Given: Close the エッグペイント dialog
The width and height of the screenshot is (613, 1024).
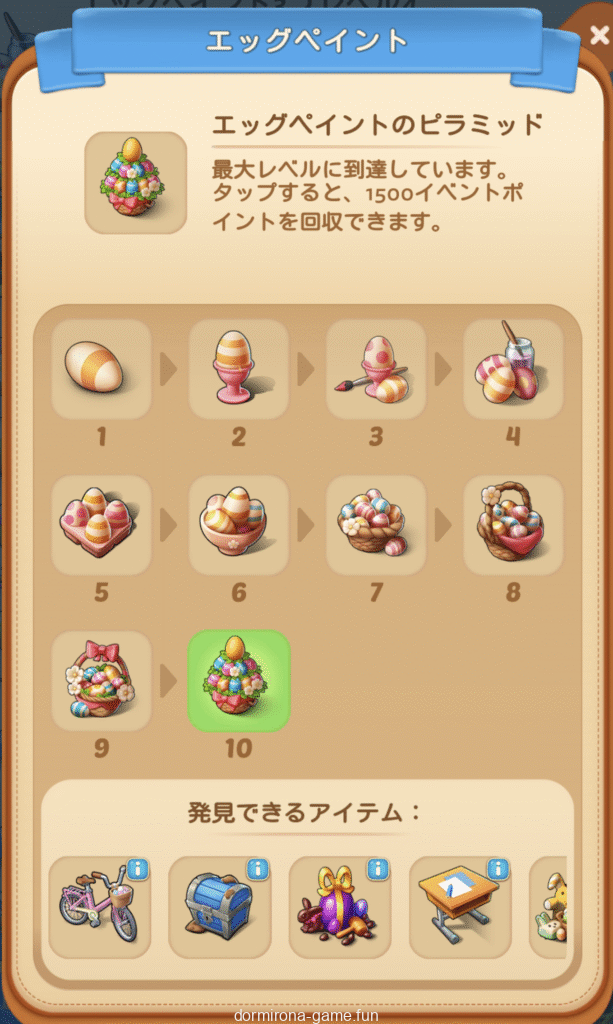Looking at the screenshot, I should tap(598, 37).
